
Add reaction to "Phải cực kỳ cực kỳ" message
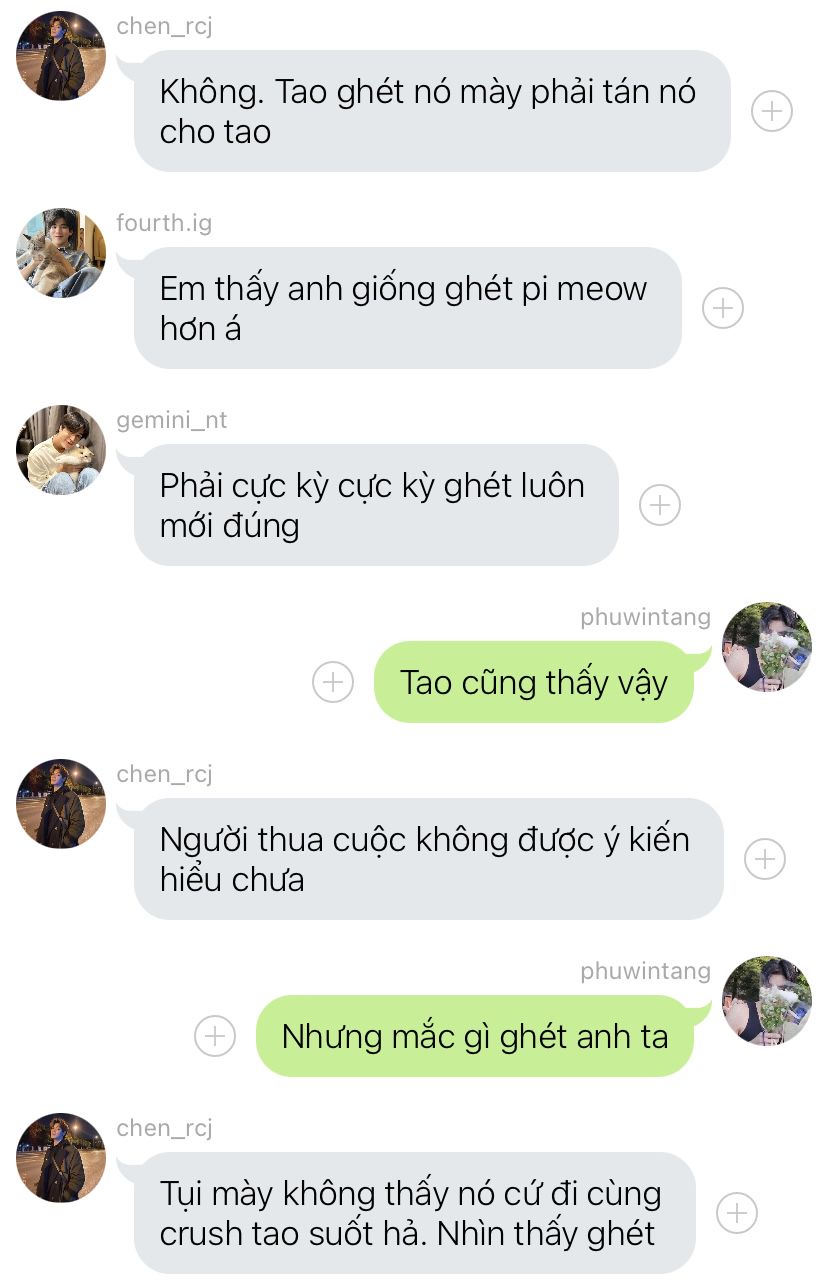pos(659,505)
